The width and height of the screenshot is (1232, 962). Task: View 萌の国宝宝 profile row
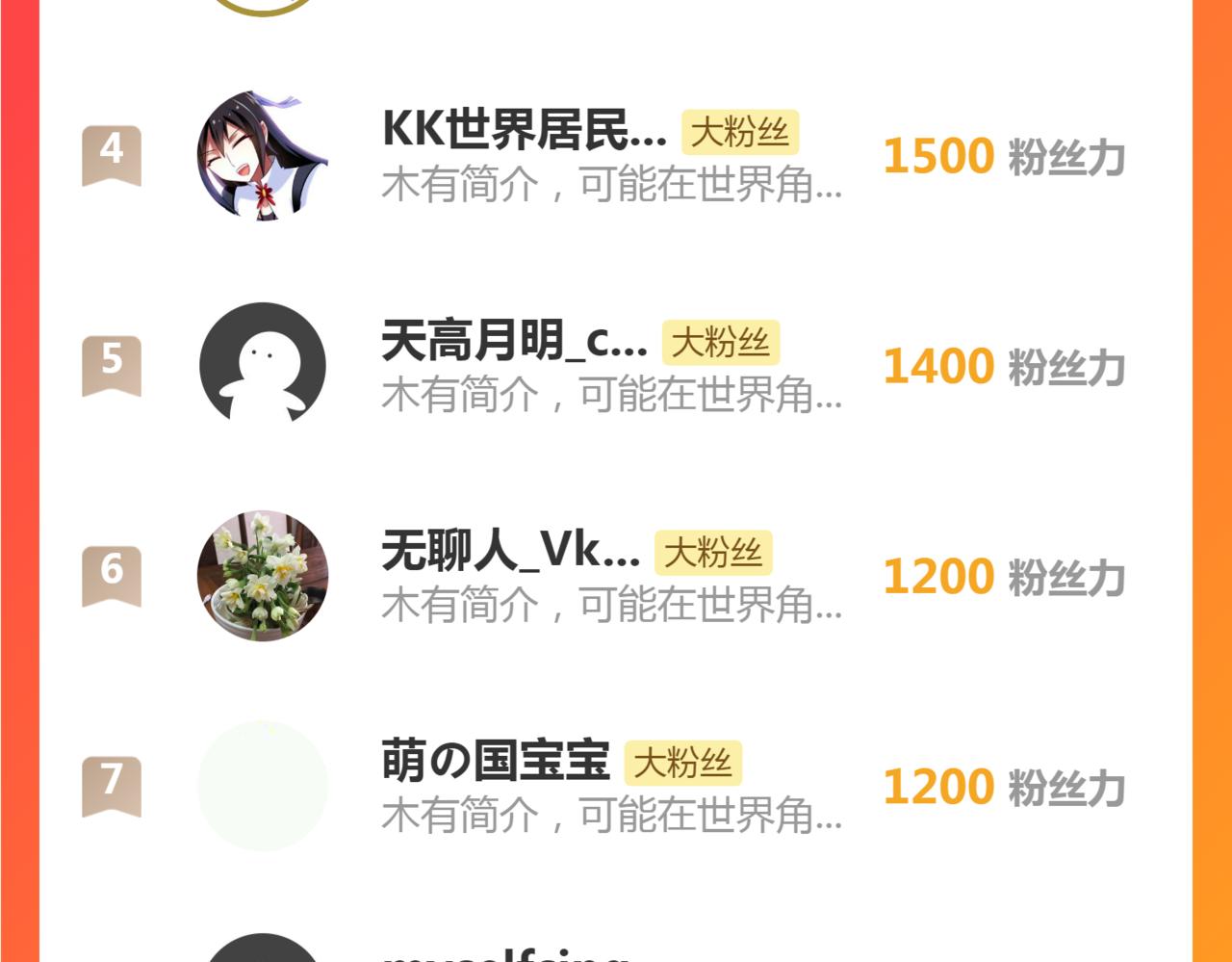click(x=616, y=786)
